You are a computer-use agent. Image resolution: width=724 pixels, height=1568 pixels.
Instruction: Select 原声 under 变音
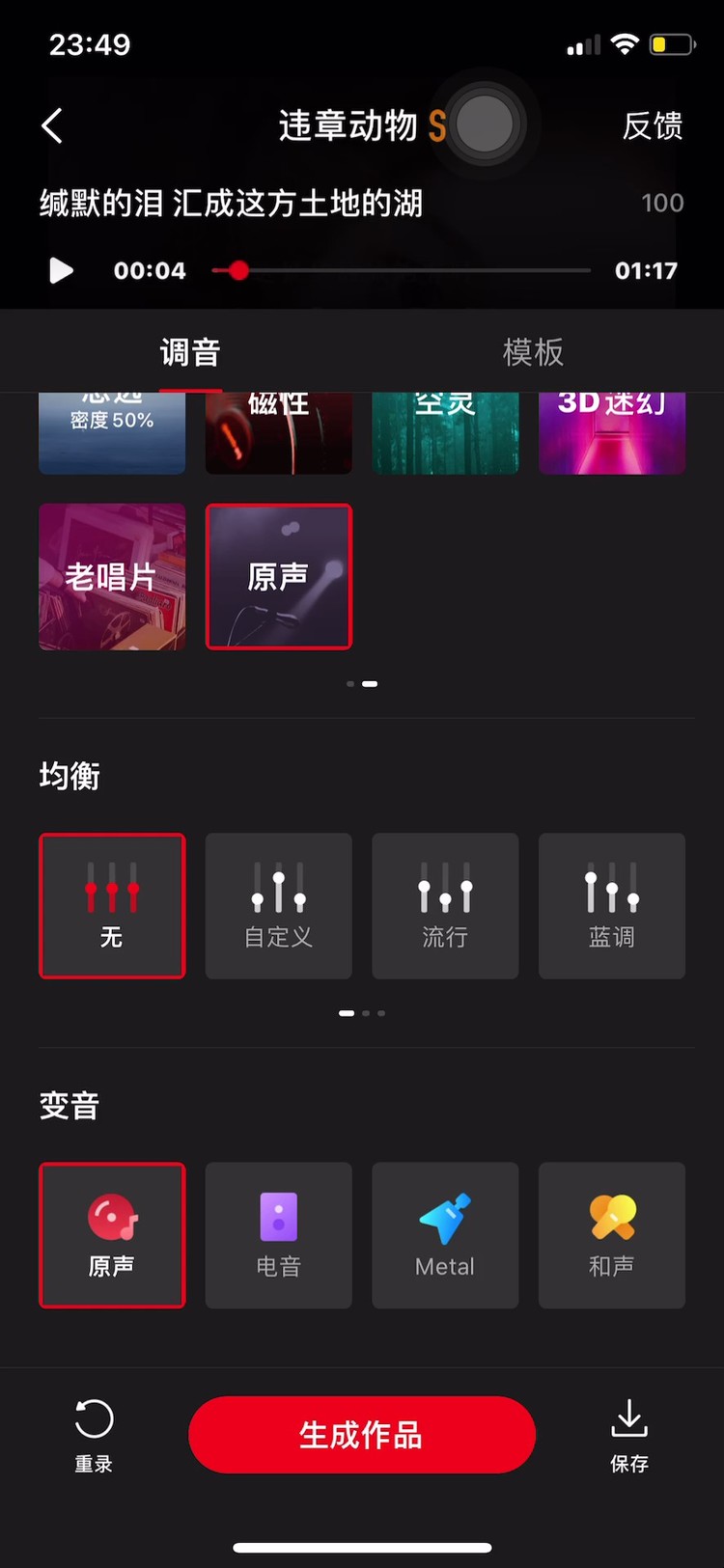click(x=112, y=1235)
